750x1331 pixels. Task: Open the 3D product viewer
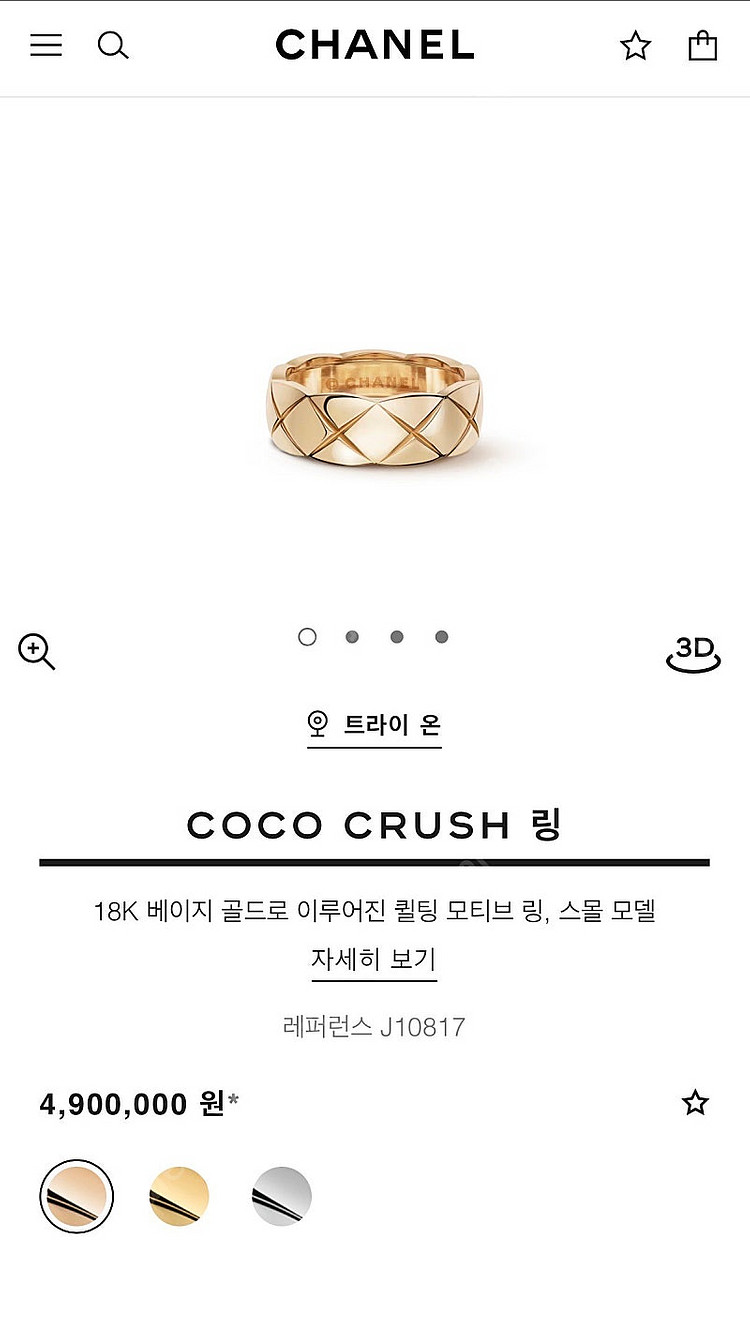[695, 652]
